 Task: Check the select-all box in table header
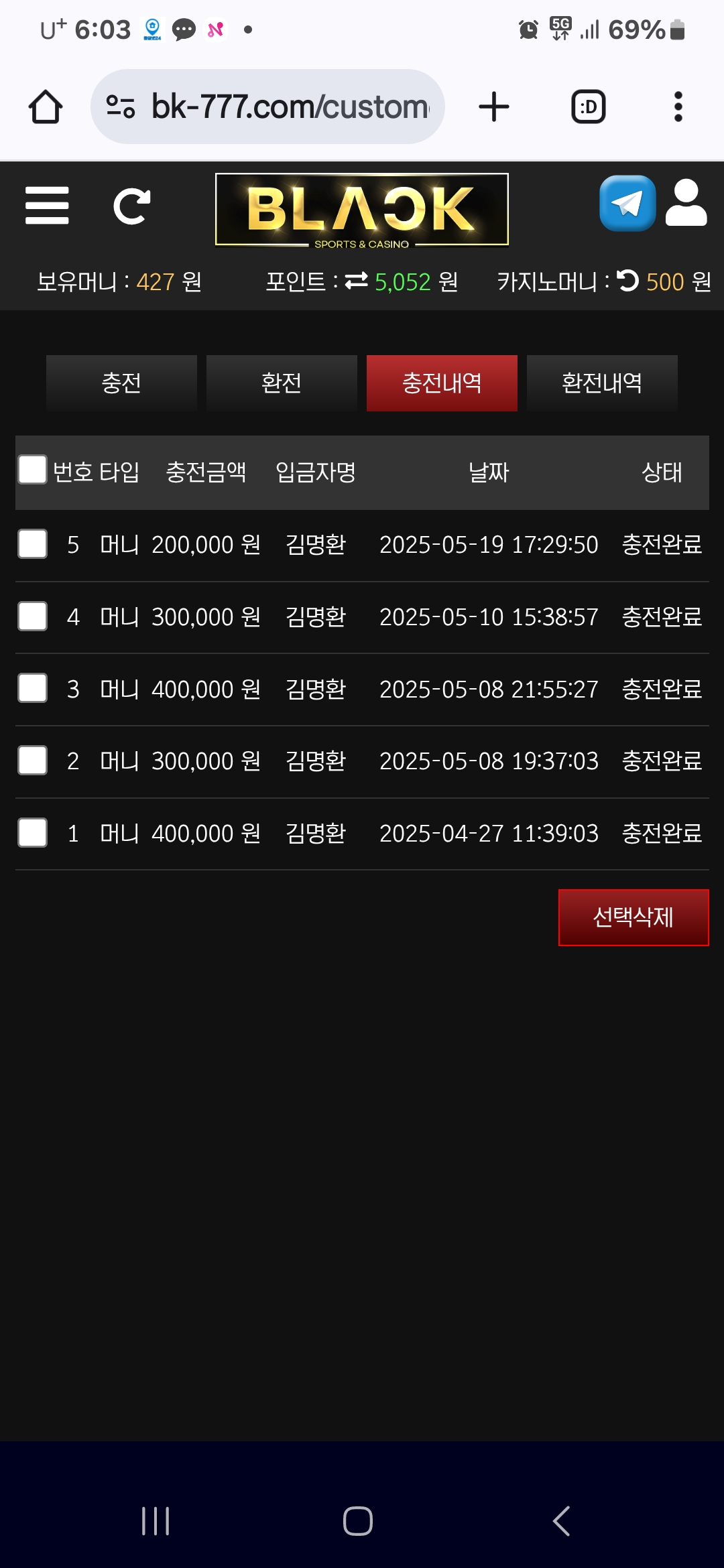tap(32, 470)
